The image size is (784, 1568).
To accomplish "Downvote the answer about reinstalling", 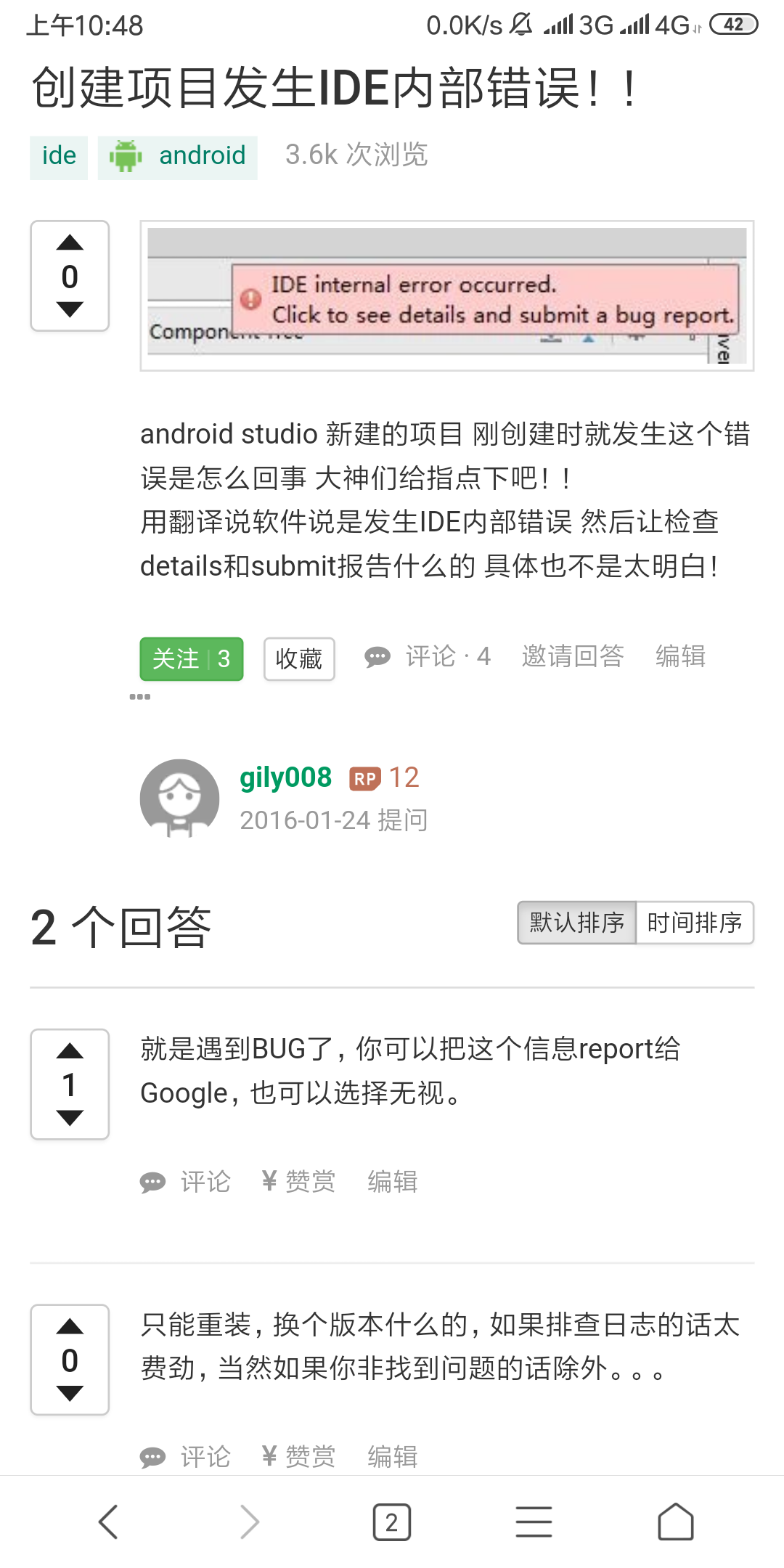I will pyautogui.click(x=70, y=1393).
